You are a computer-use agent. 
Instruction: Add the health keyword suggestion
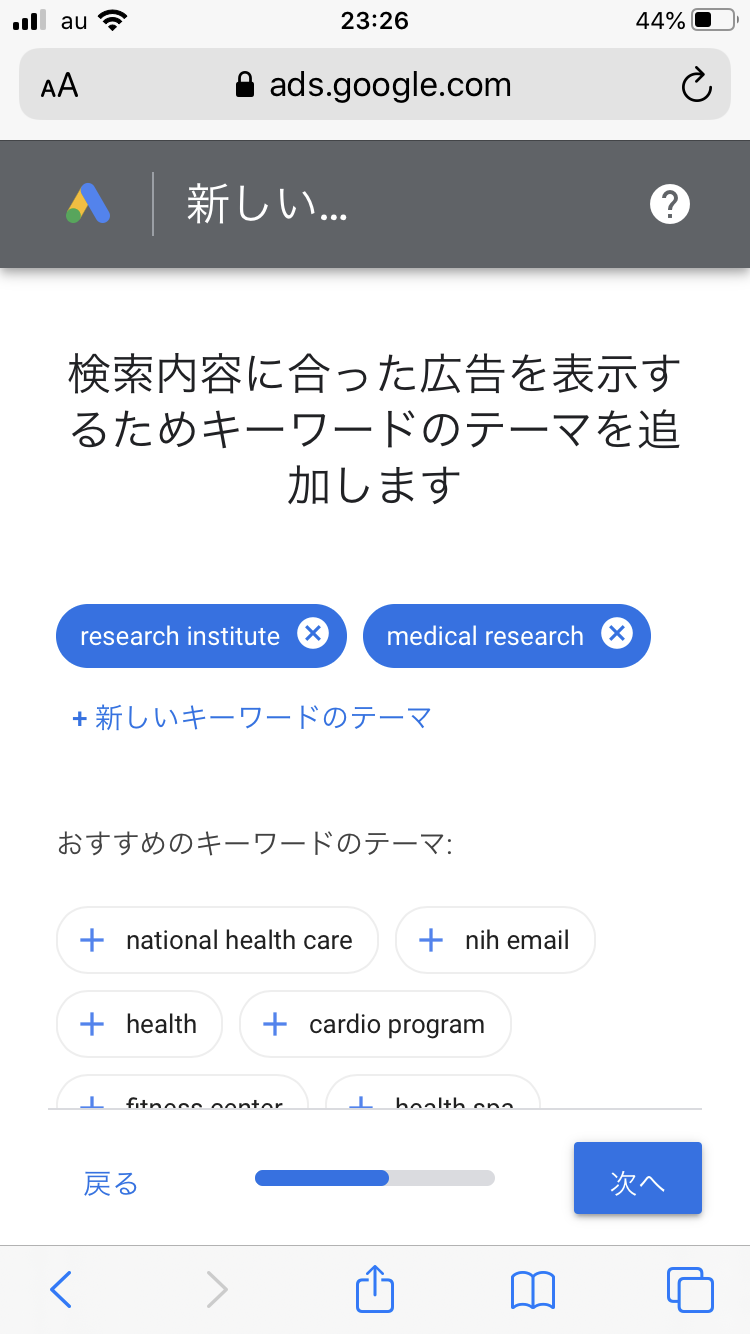[x=139, y=1024]
